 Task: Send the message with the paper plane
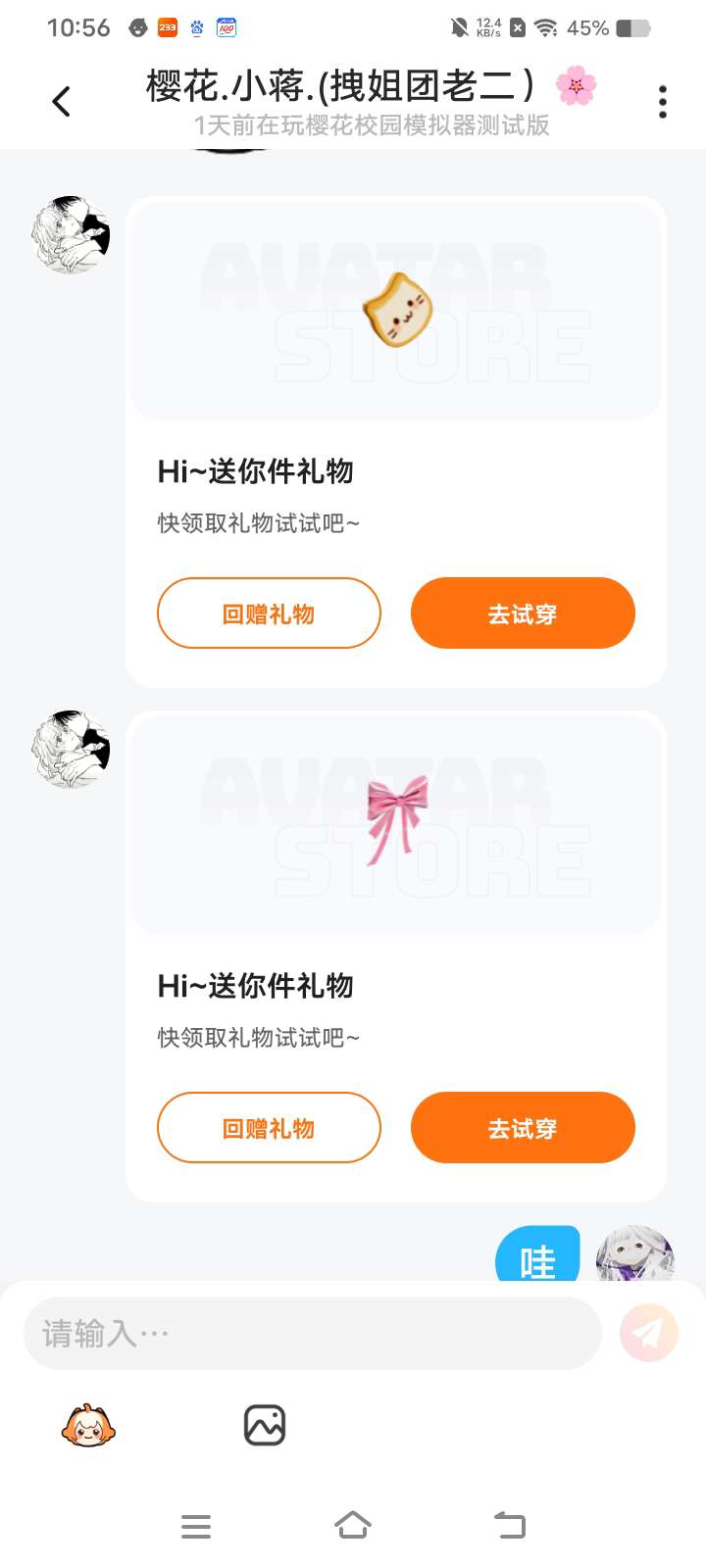pos(648,1333)
